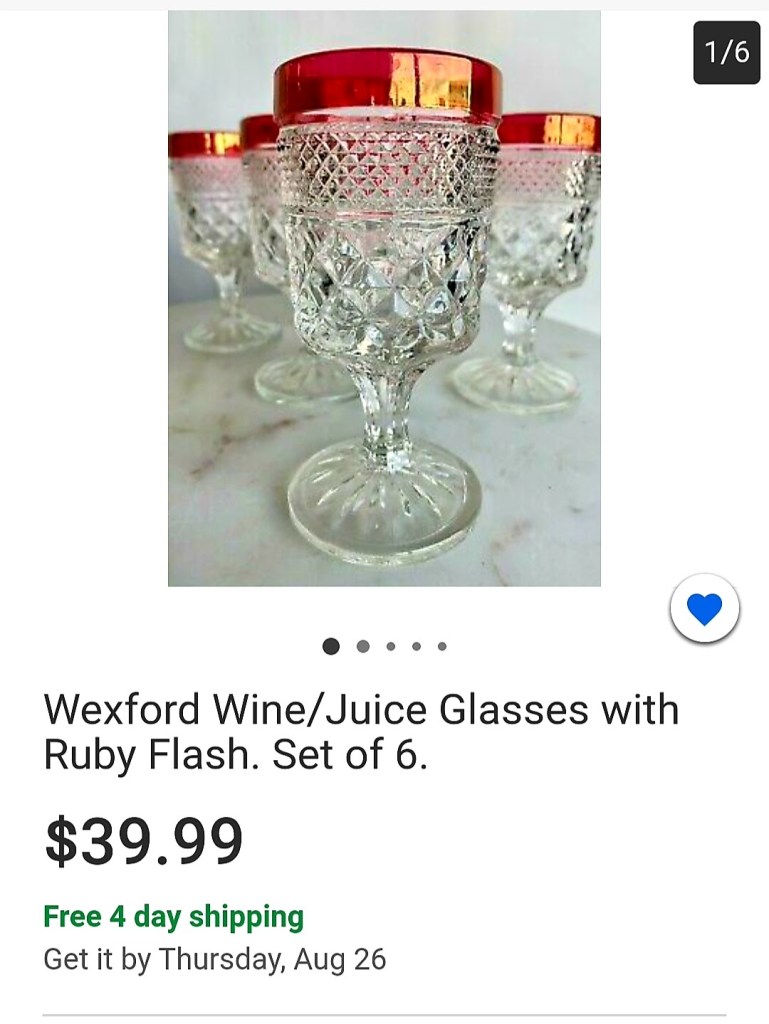Tap the blue heart watchlist icon
Image resolution: width=769 pixels, height=1024 pixels.
pyautogui.click(x=705, y=608)
